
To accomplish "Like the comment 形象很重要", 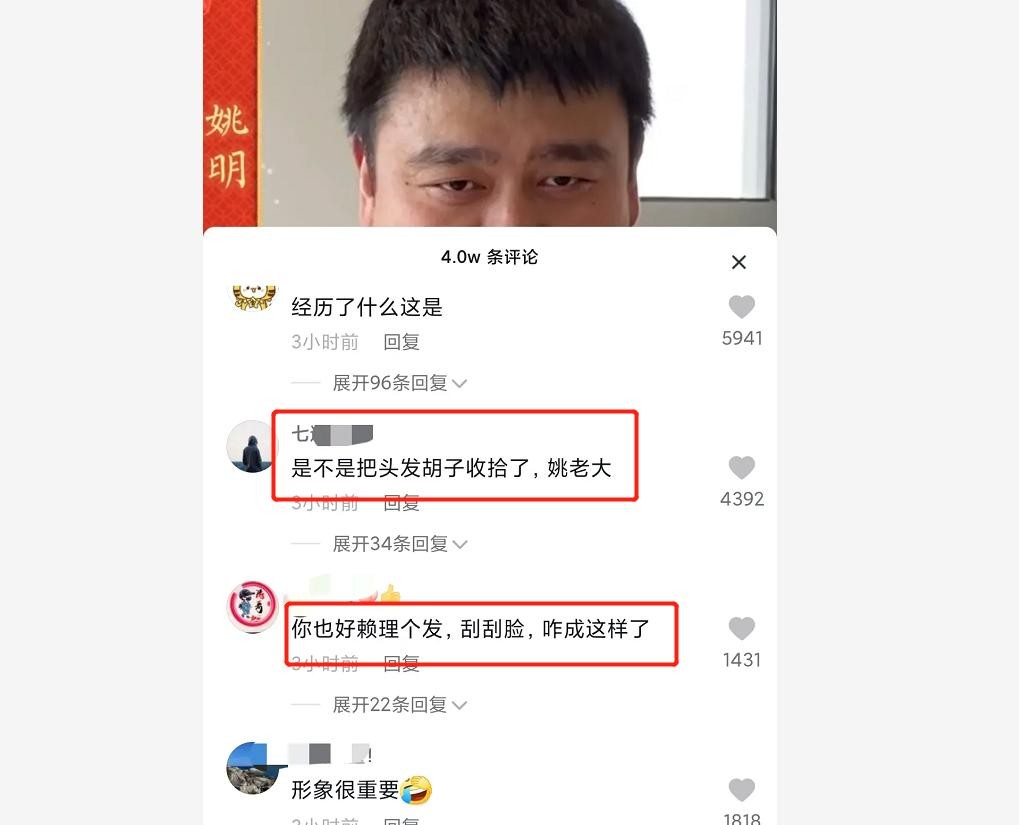I will [x=742, y=790].
